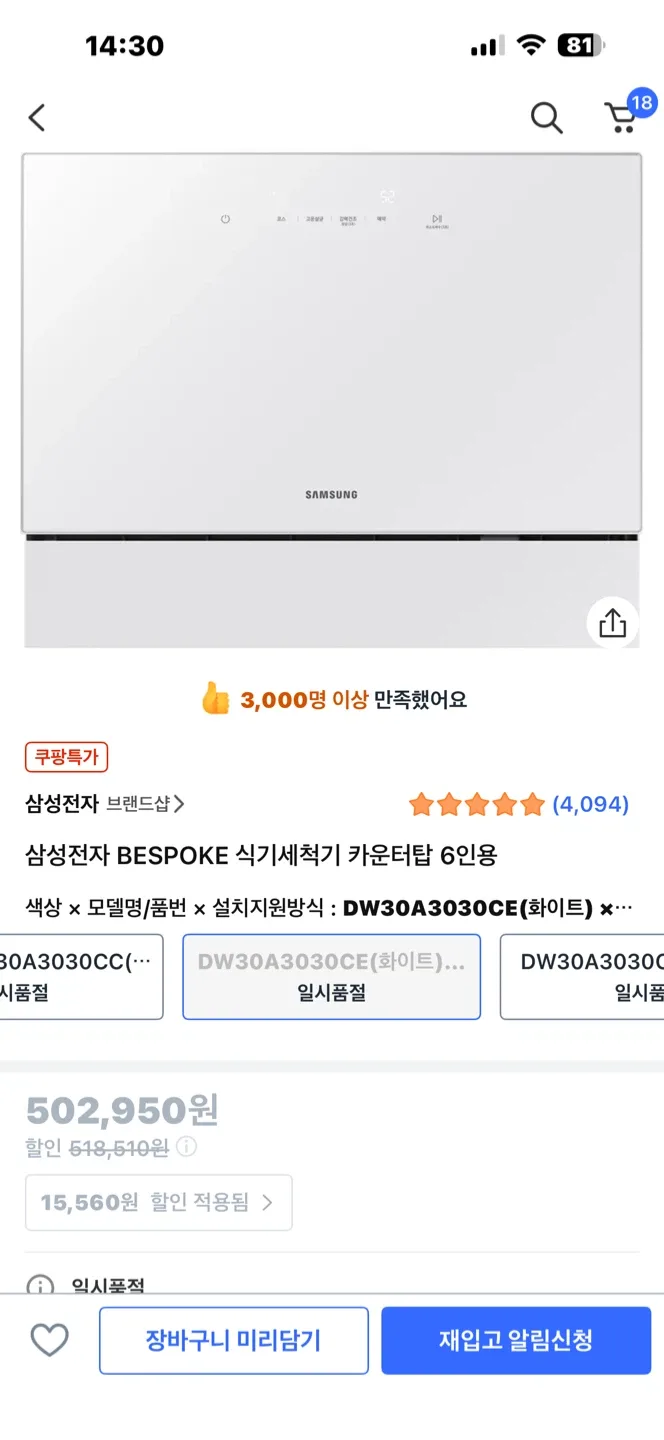Viewport: 664px width, 1440px height.
Task: Show discount price info icon
Action: tap(187, 1148)
